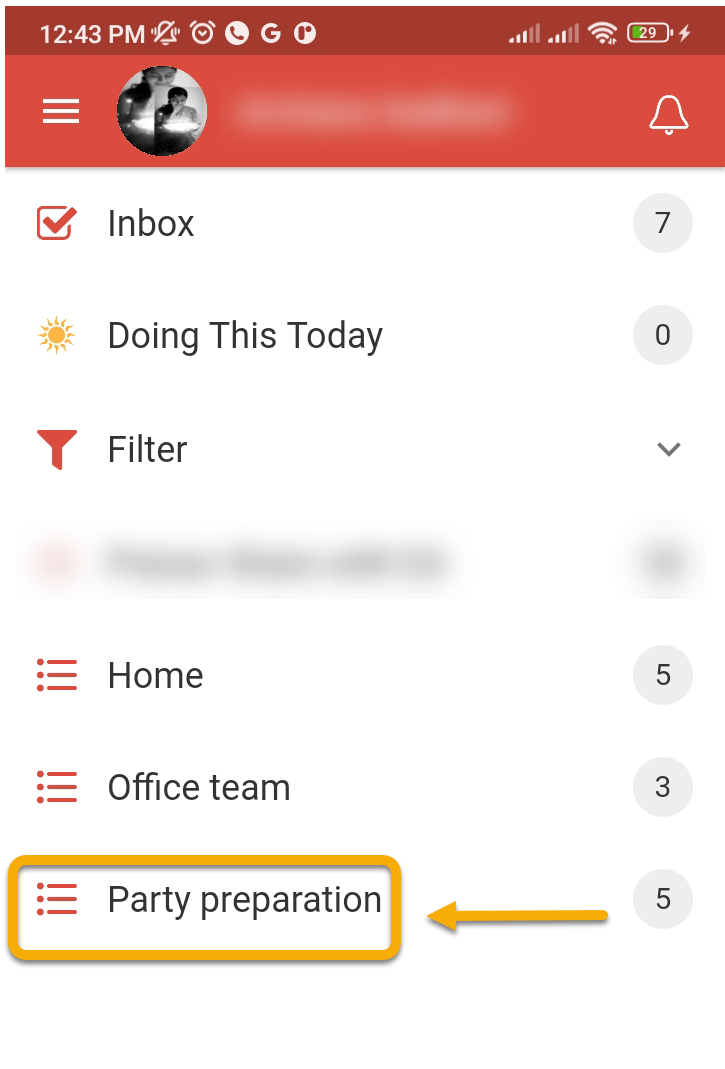Expand the Filter section
The width and height of the screenshot is (725, 1069).
tap(668, 449)
